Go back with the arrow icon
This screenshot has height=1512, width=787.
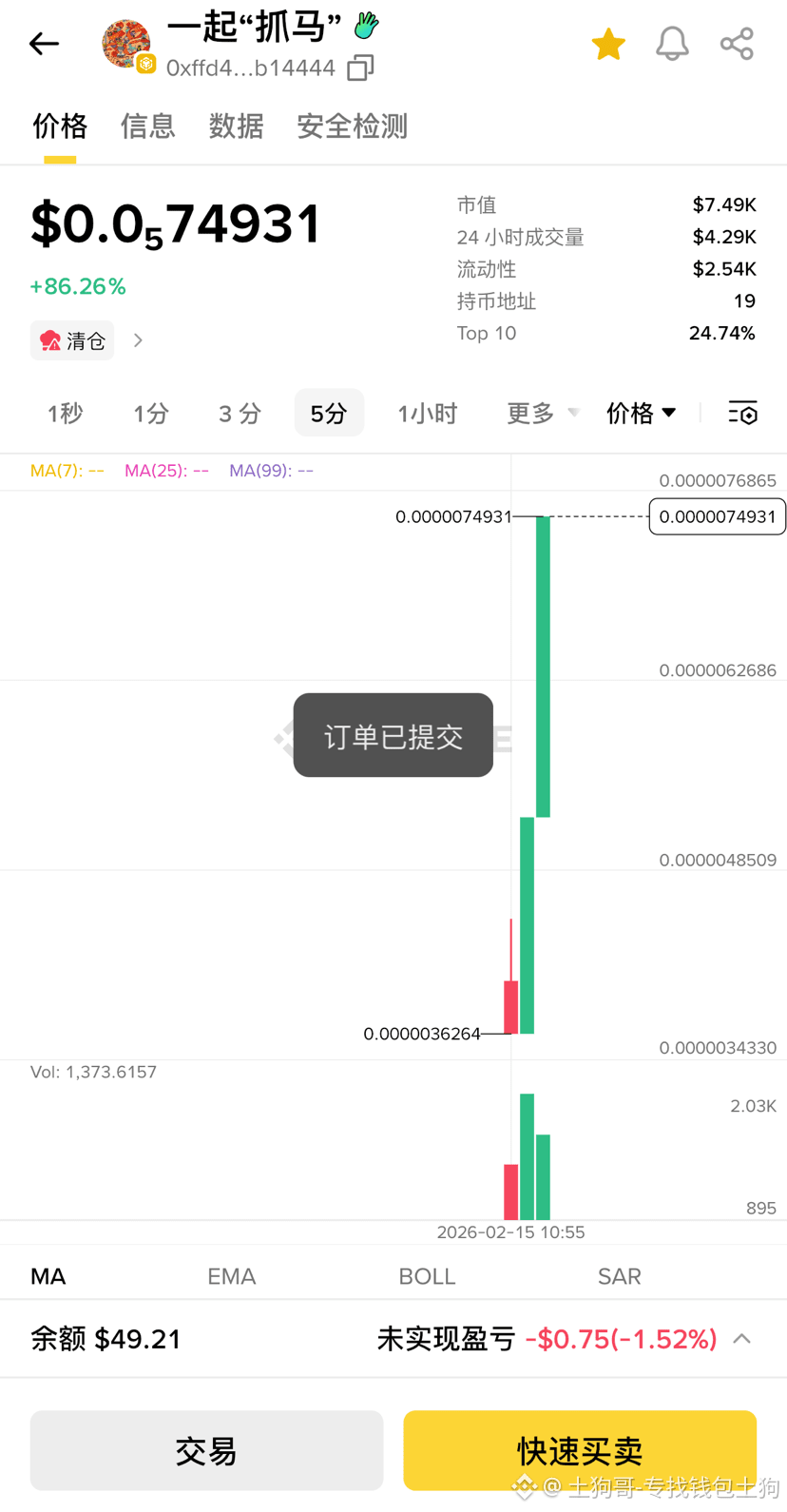(44, 44)
